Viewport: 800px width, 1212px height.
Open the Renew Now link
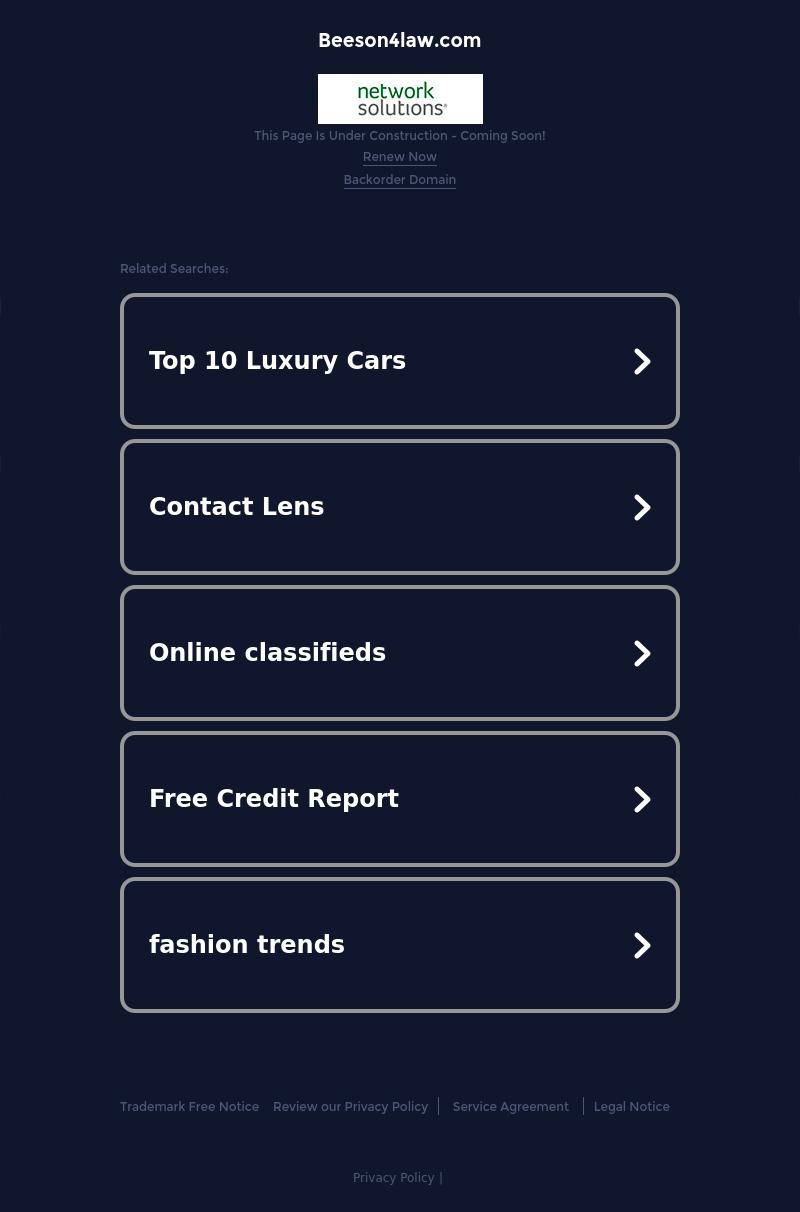point(399,157)
